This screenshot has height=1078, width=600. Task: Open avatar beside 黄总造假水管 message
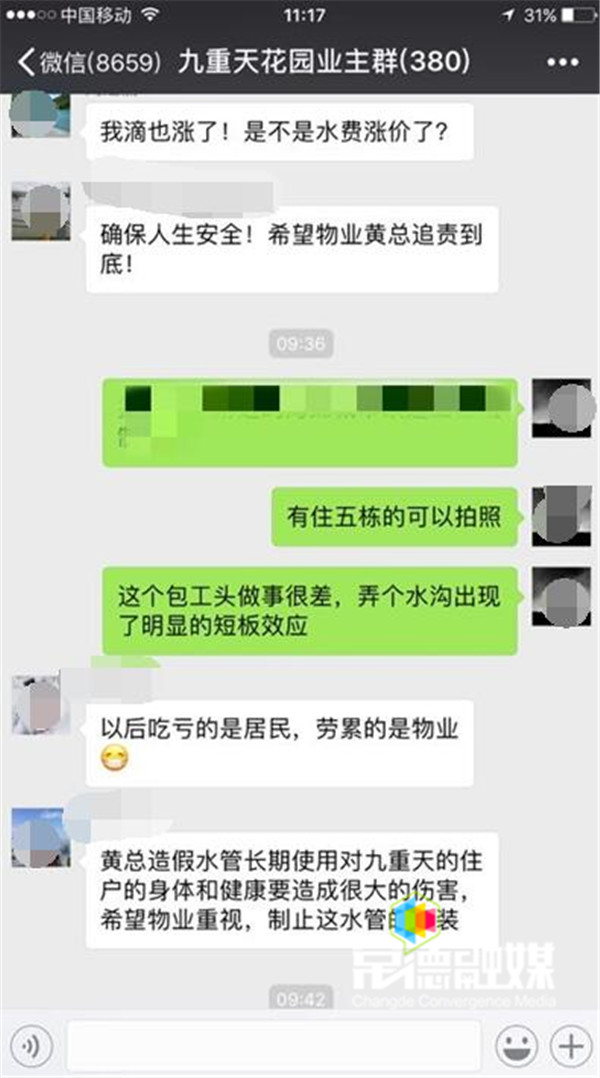tap(41, 837)
